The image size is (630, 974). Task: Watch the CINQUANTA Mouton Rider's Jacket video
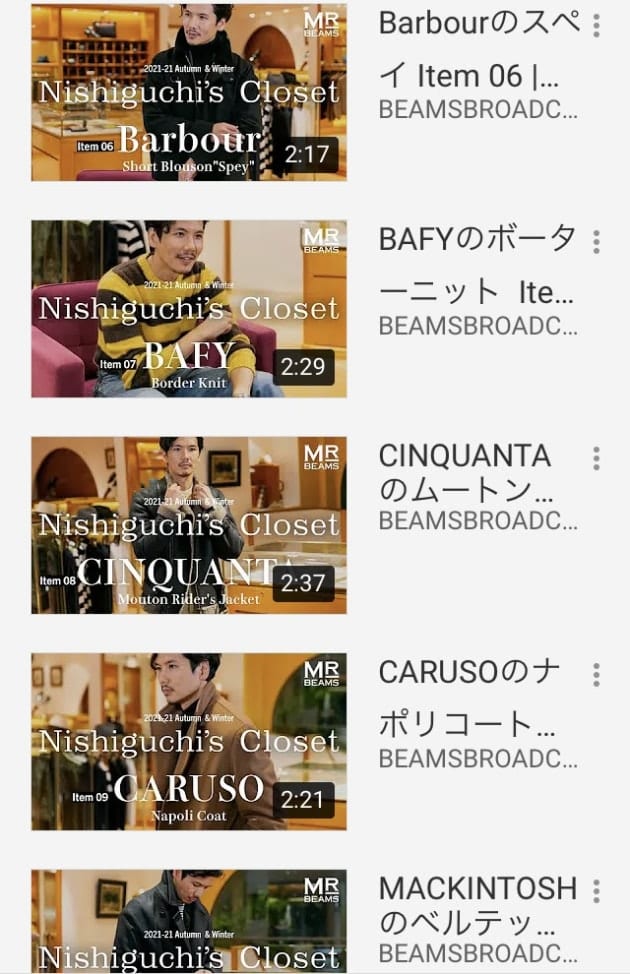pyautogui.click(x=189, y=525)
